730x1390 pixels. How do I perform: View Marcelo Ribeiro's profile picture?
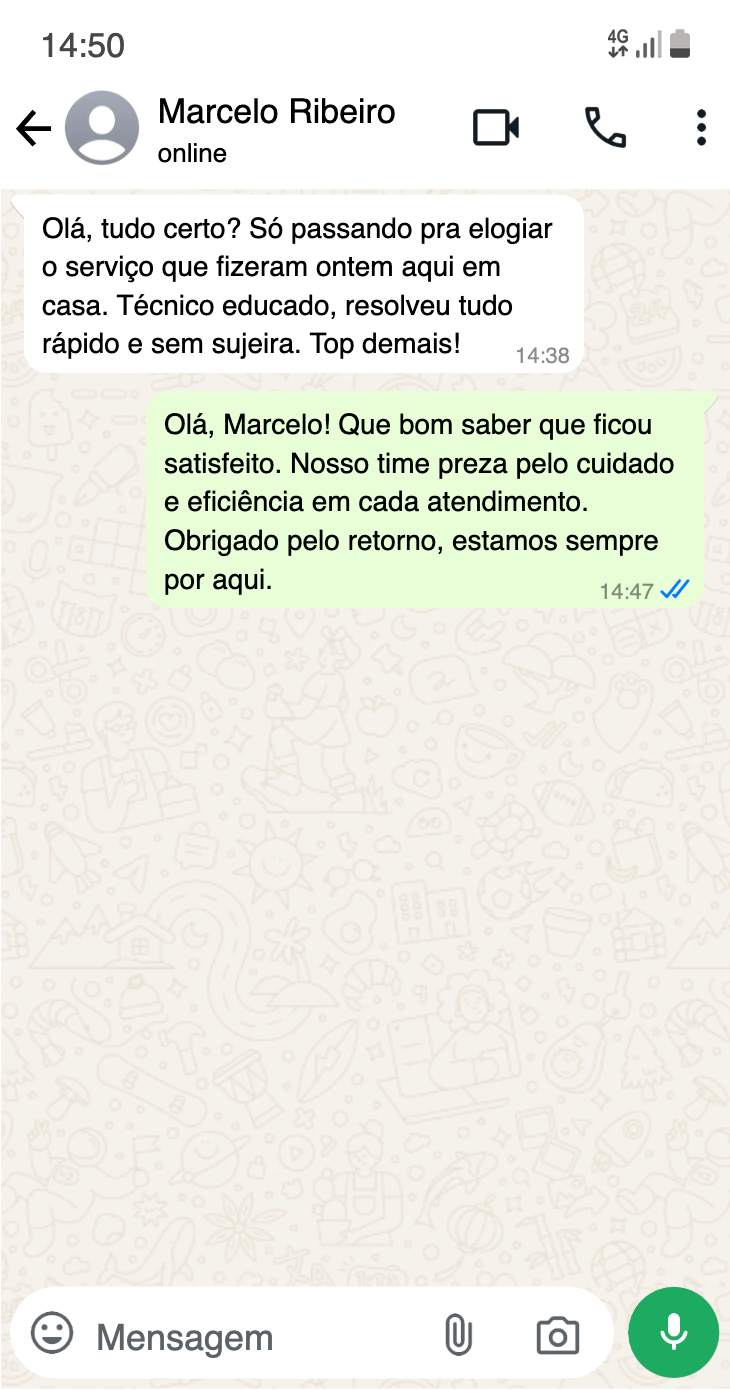[x=102, y=128]
